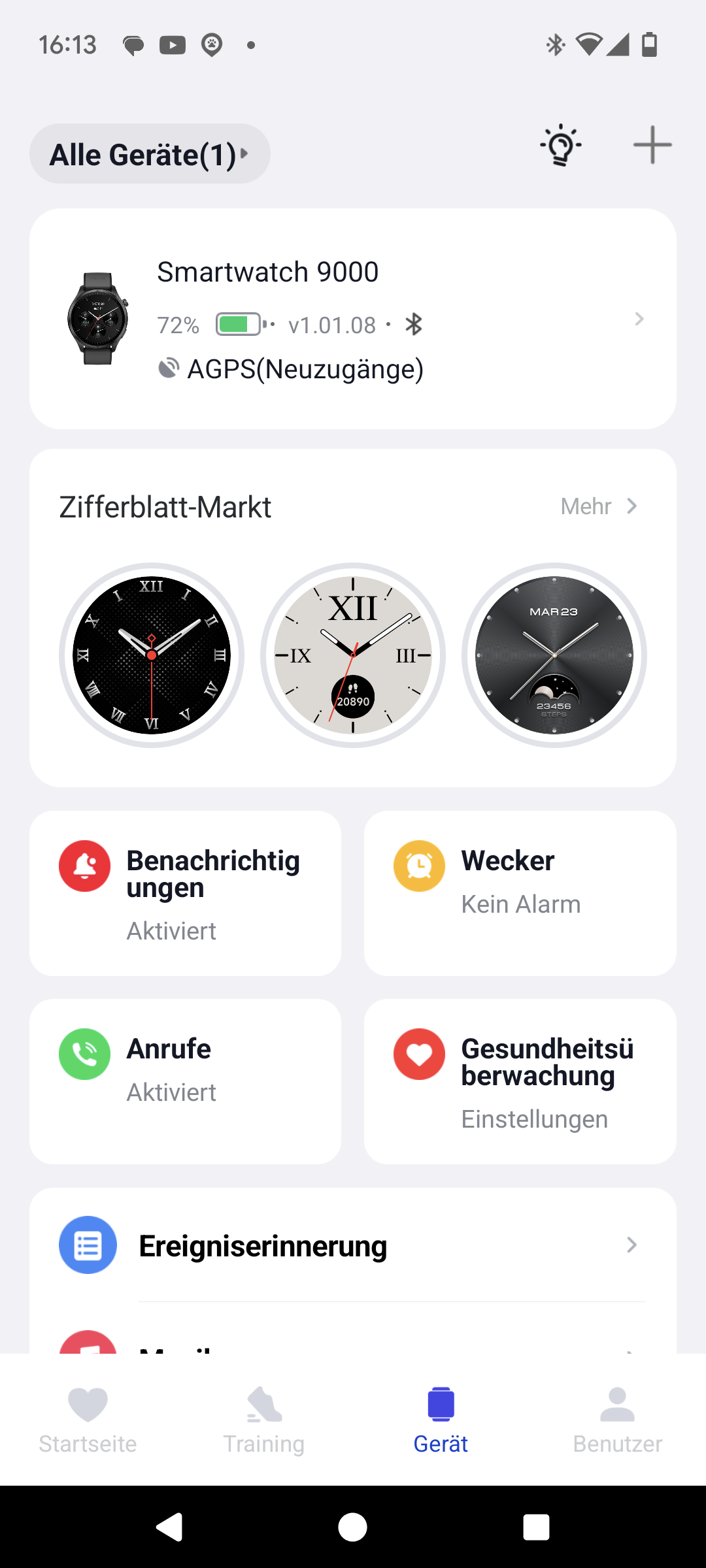706x1568 pixels.
Task: Open the Benachrichtigungen settings via red bell icon
Action: [x=84, y=865]
